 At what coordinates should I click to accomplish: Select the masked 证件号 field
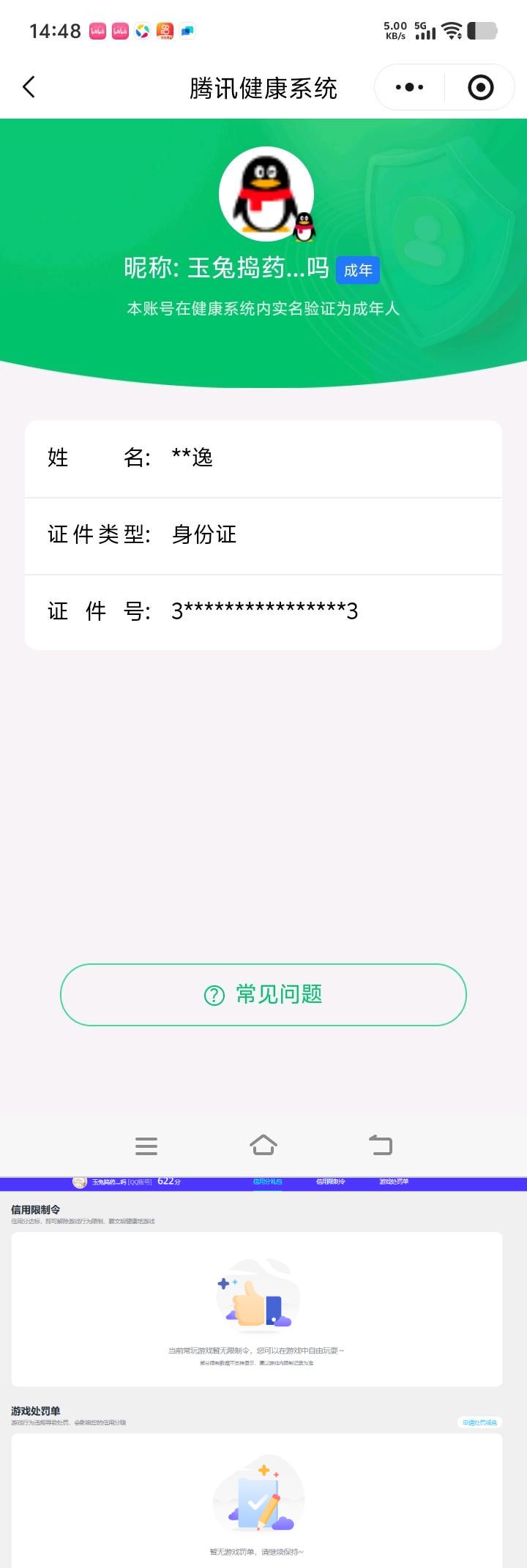[263, 612]
